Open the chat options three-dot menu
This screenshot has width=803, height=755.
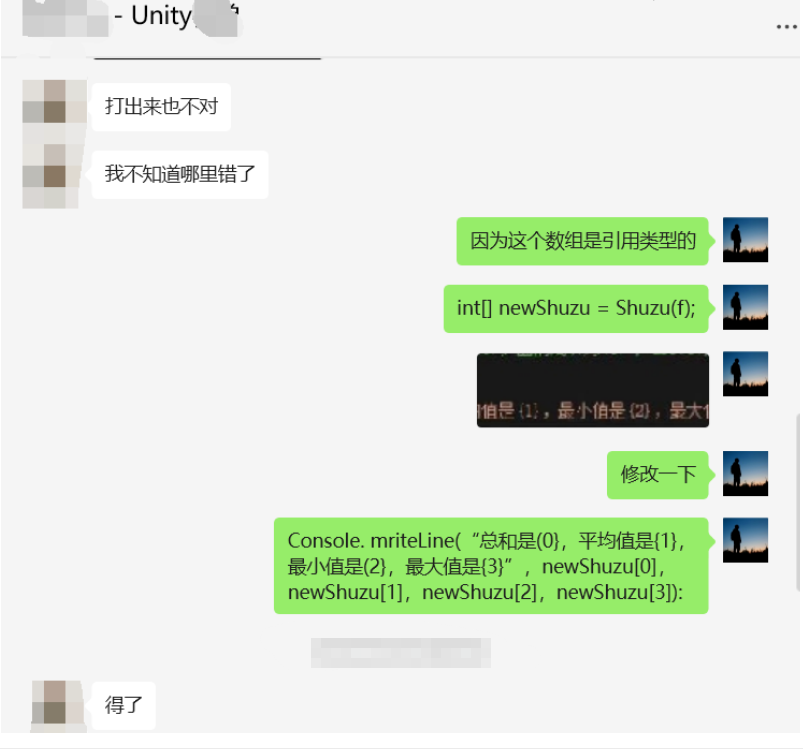click(x=786, y=27)
